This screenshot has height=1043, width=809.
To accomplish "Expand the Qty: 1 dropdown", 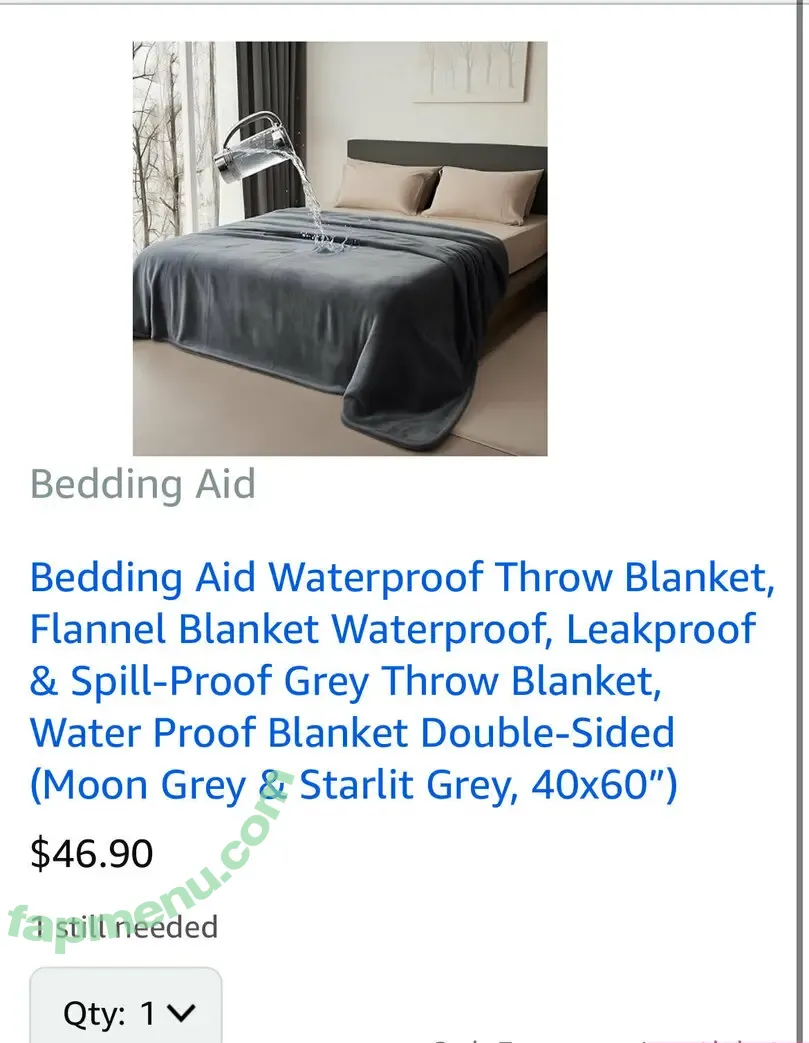I will [126, 1012].
